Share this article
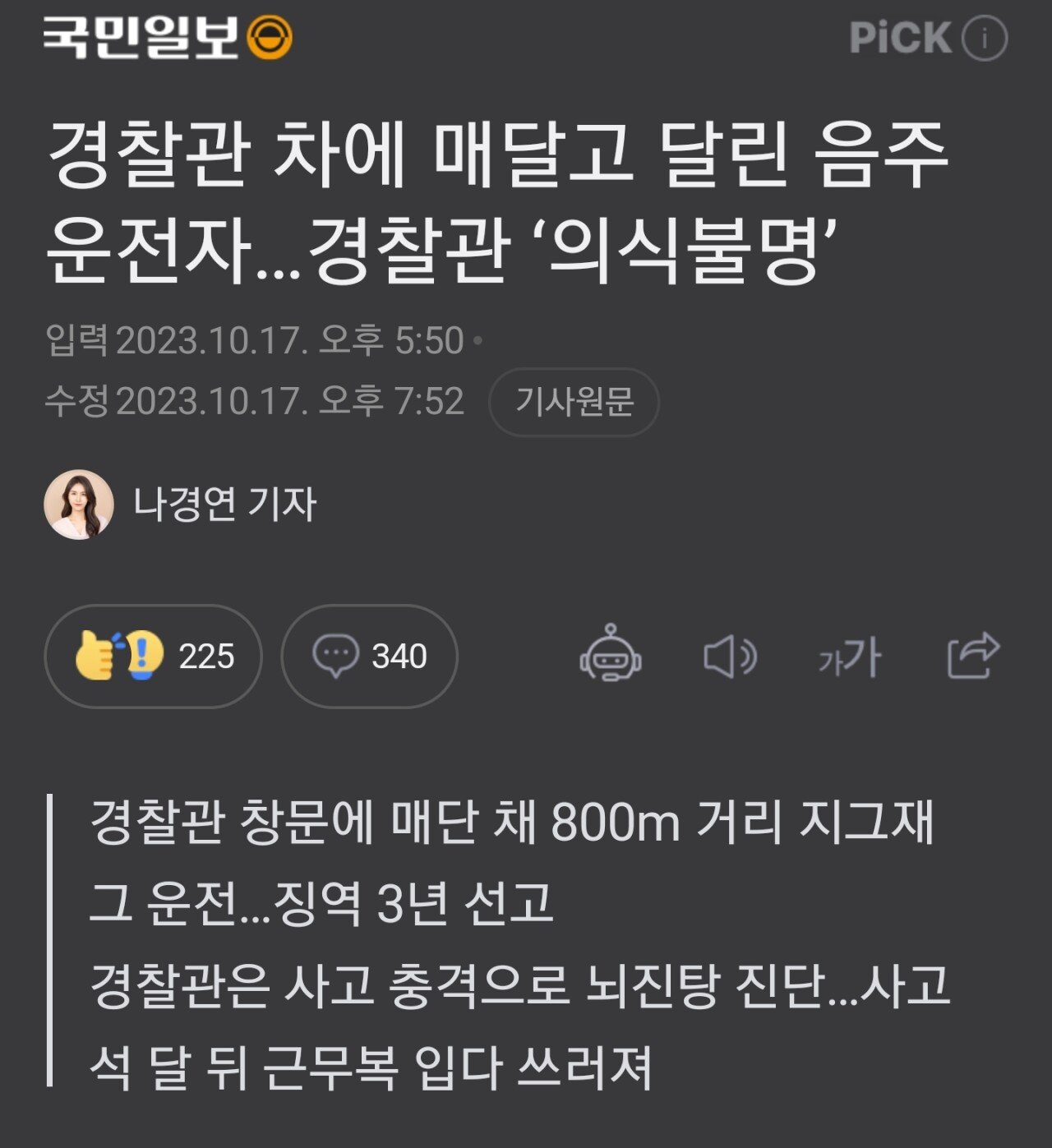The width and height of the screenshot is (1052, 1148). 973,655
